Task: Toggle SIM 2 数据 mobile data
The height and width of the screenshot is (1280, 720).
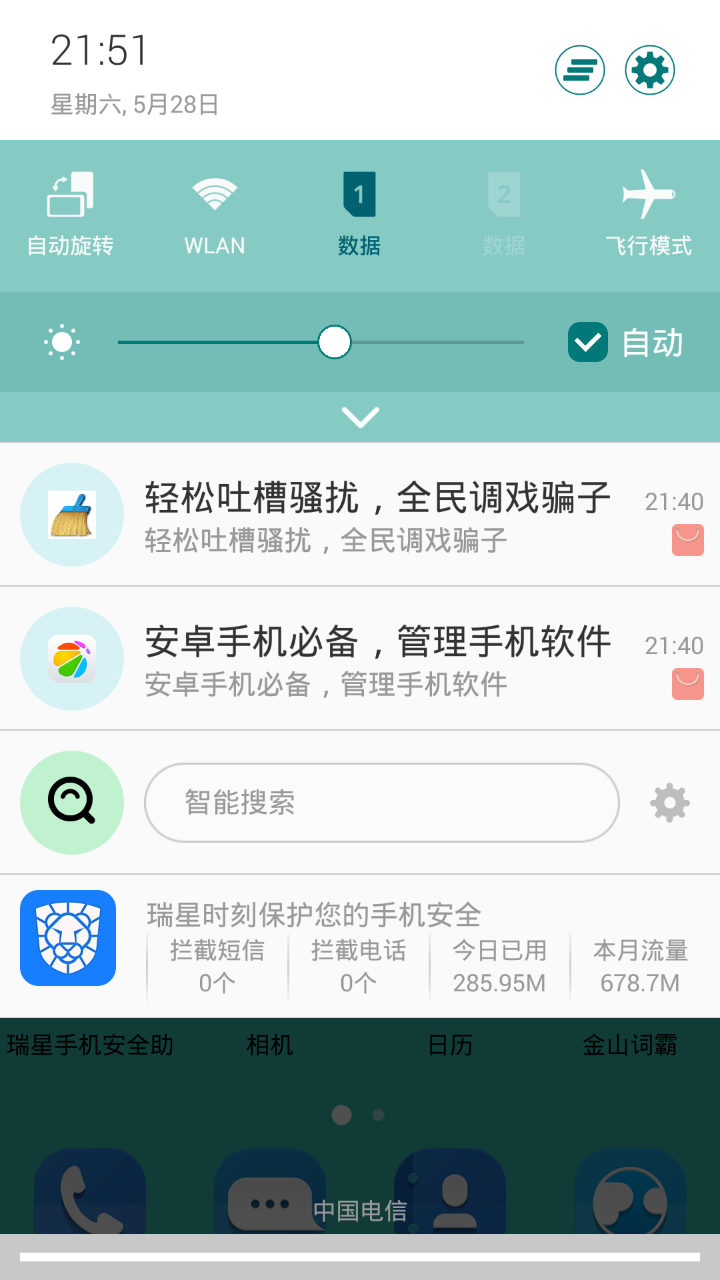Action: click(x=503, y=213)
